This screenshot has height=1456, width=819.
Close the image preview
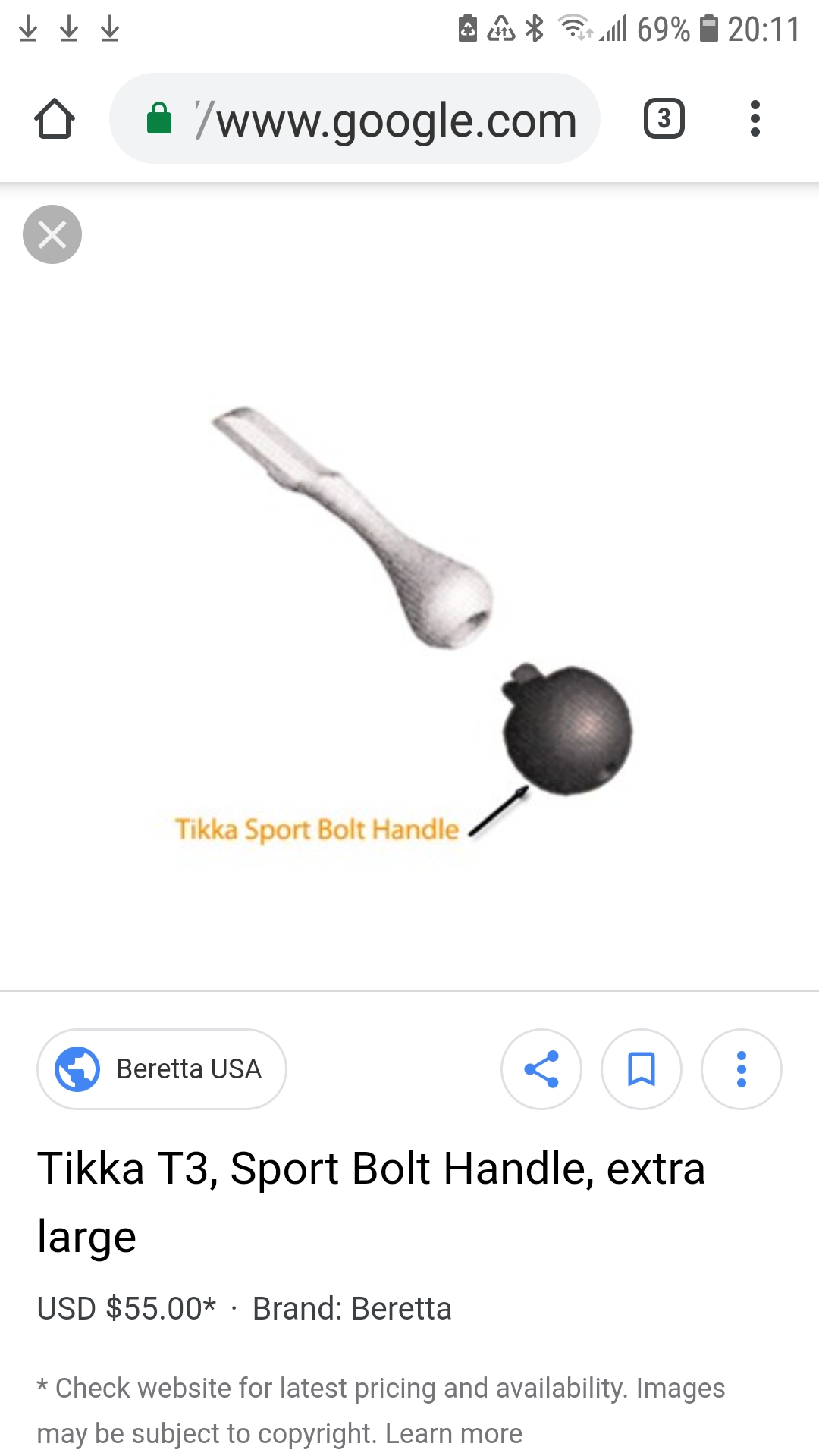pyautogui.click(x=52, y=234)
